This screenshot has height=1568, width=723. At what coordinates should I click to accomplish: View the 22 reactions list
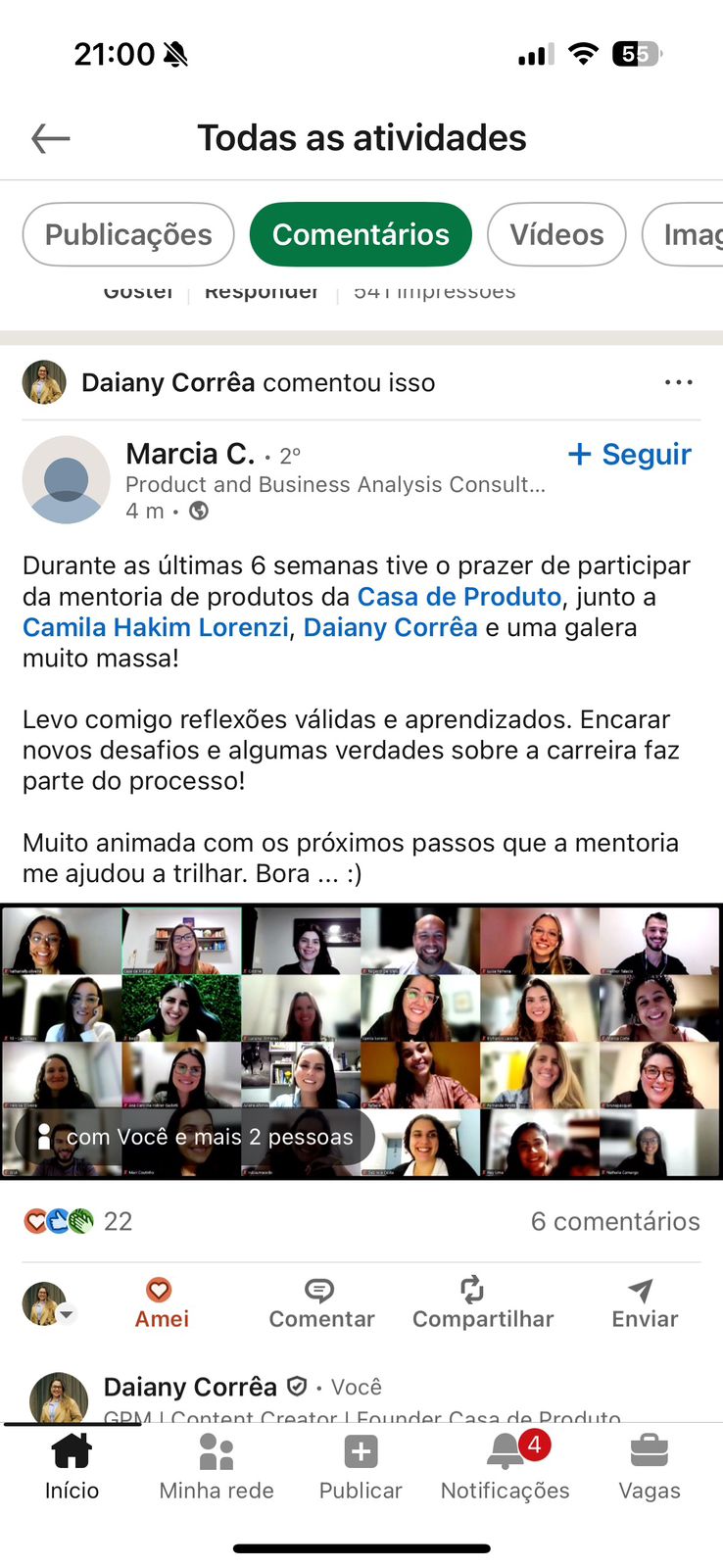pyautogui.click(x=78, y=1221)
